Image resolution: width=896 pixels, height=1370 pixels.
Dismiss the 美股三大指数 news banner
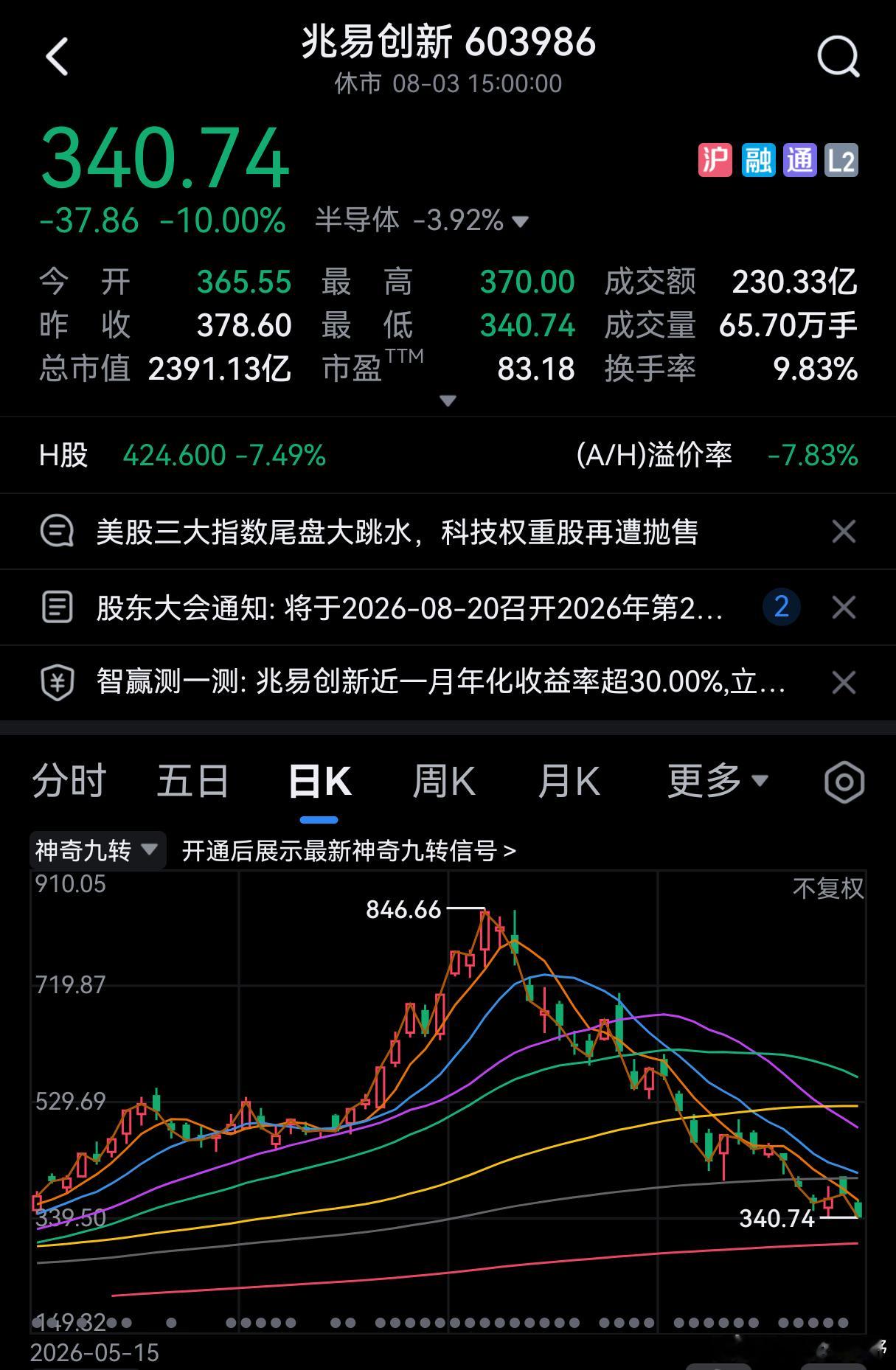844,532
